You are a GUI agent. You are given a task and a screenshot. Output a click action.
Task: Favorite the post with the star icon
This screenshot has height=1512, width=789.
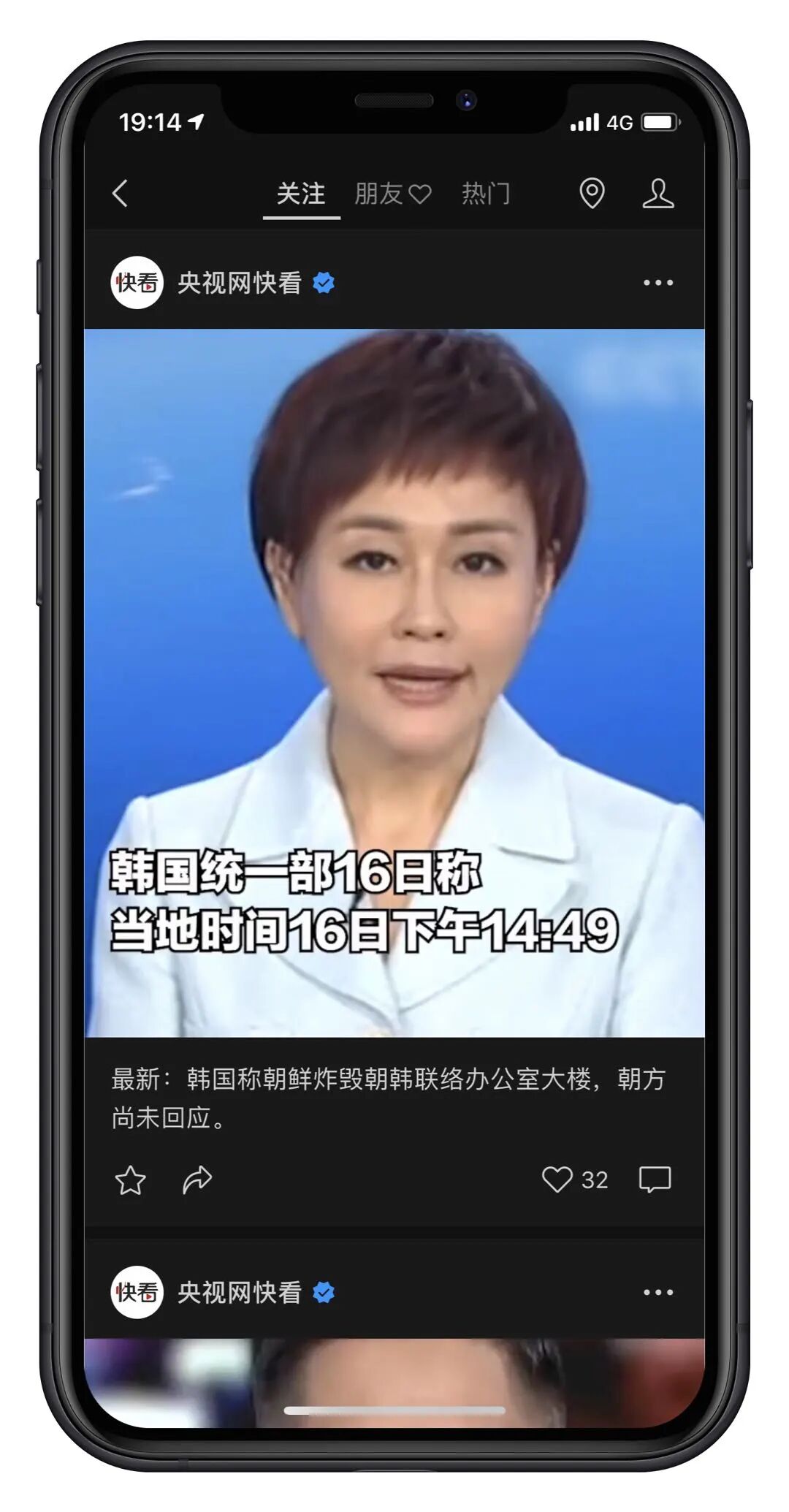(131, 1179)
